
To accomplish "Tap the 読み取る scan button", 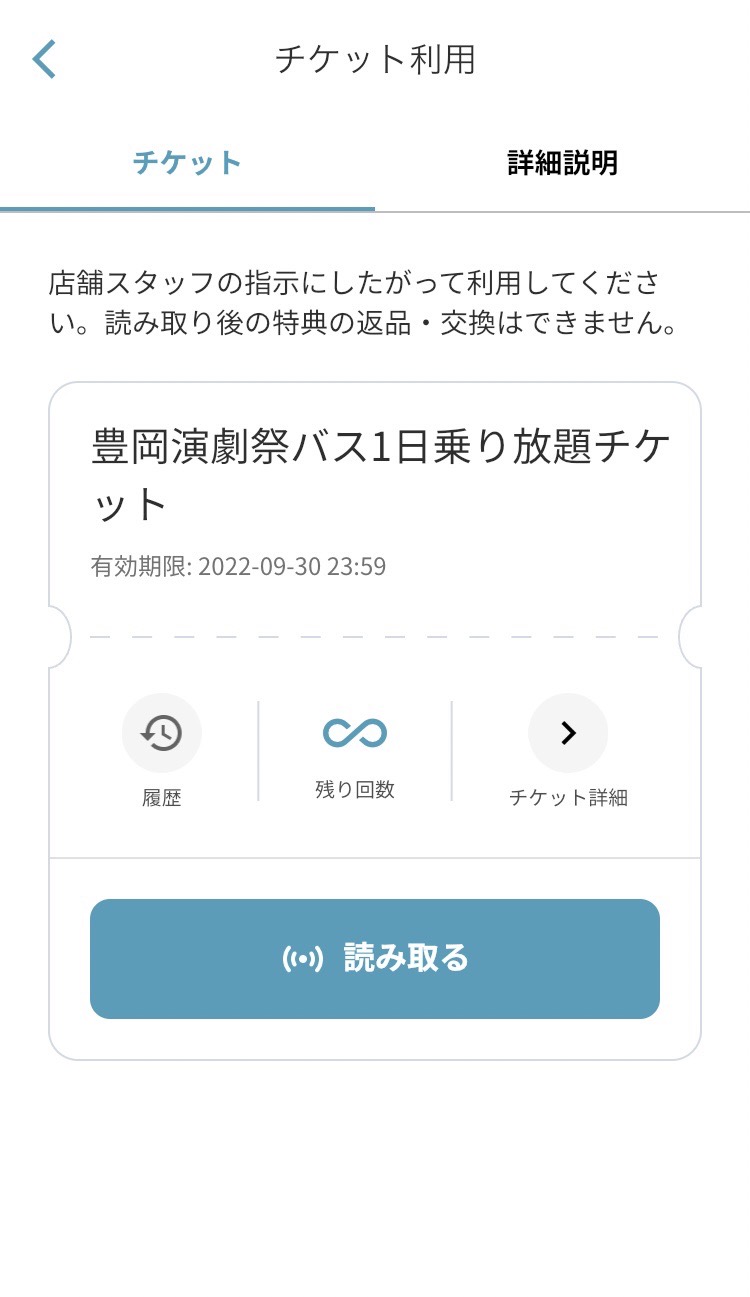I will point(375,958).
